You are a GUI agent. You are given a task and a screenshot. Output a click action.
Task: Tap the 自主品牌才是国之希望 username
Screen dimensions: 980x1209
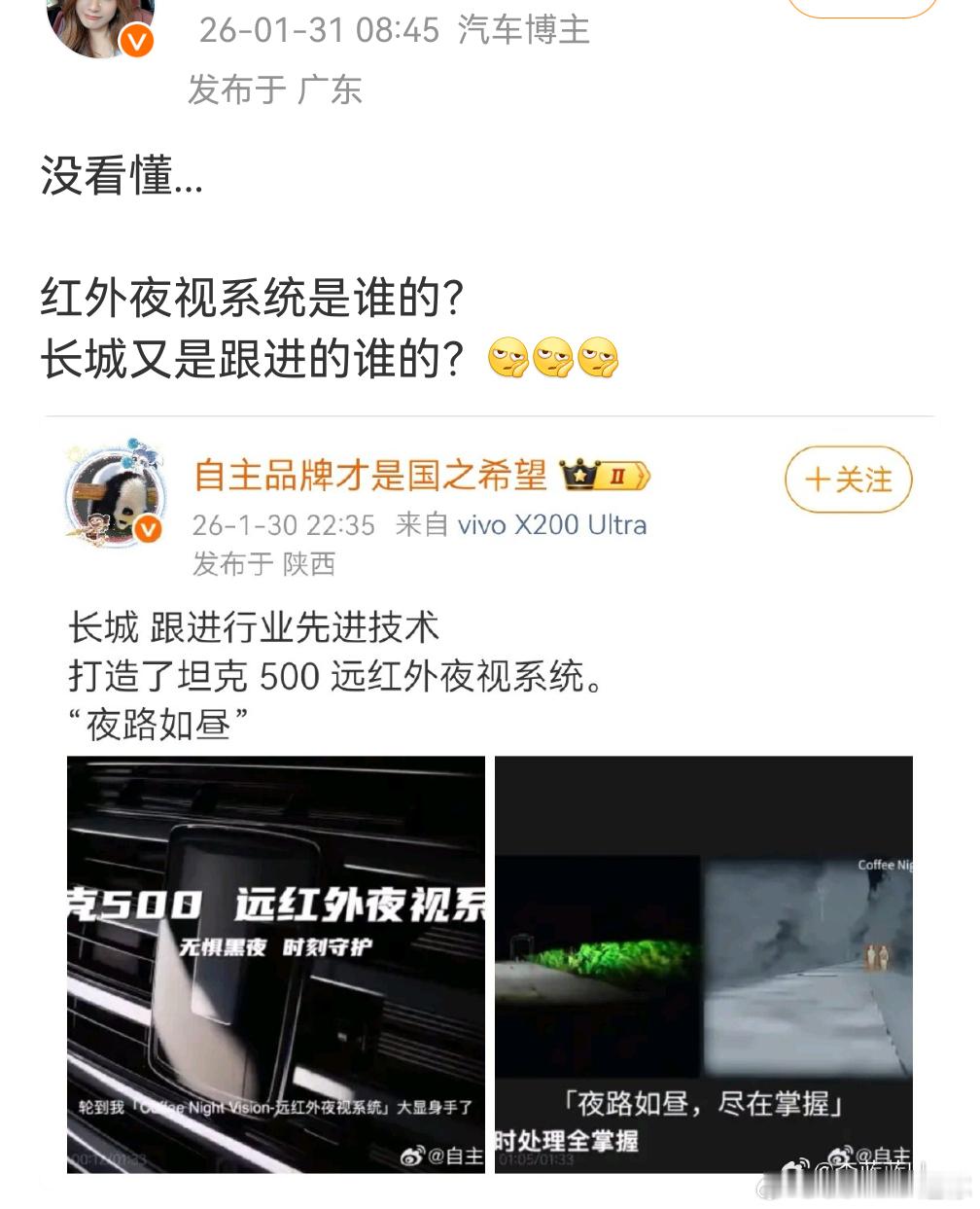pos(369,479)
